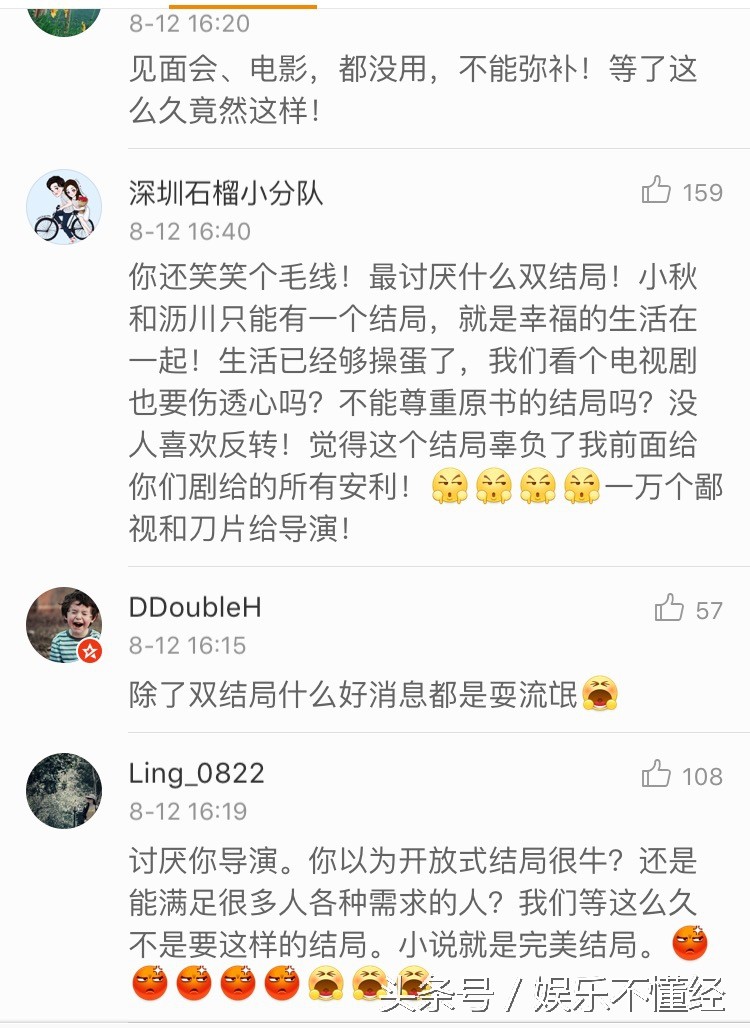Like the comment by 深圳石榴小分队

[x=657, y=191]
